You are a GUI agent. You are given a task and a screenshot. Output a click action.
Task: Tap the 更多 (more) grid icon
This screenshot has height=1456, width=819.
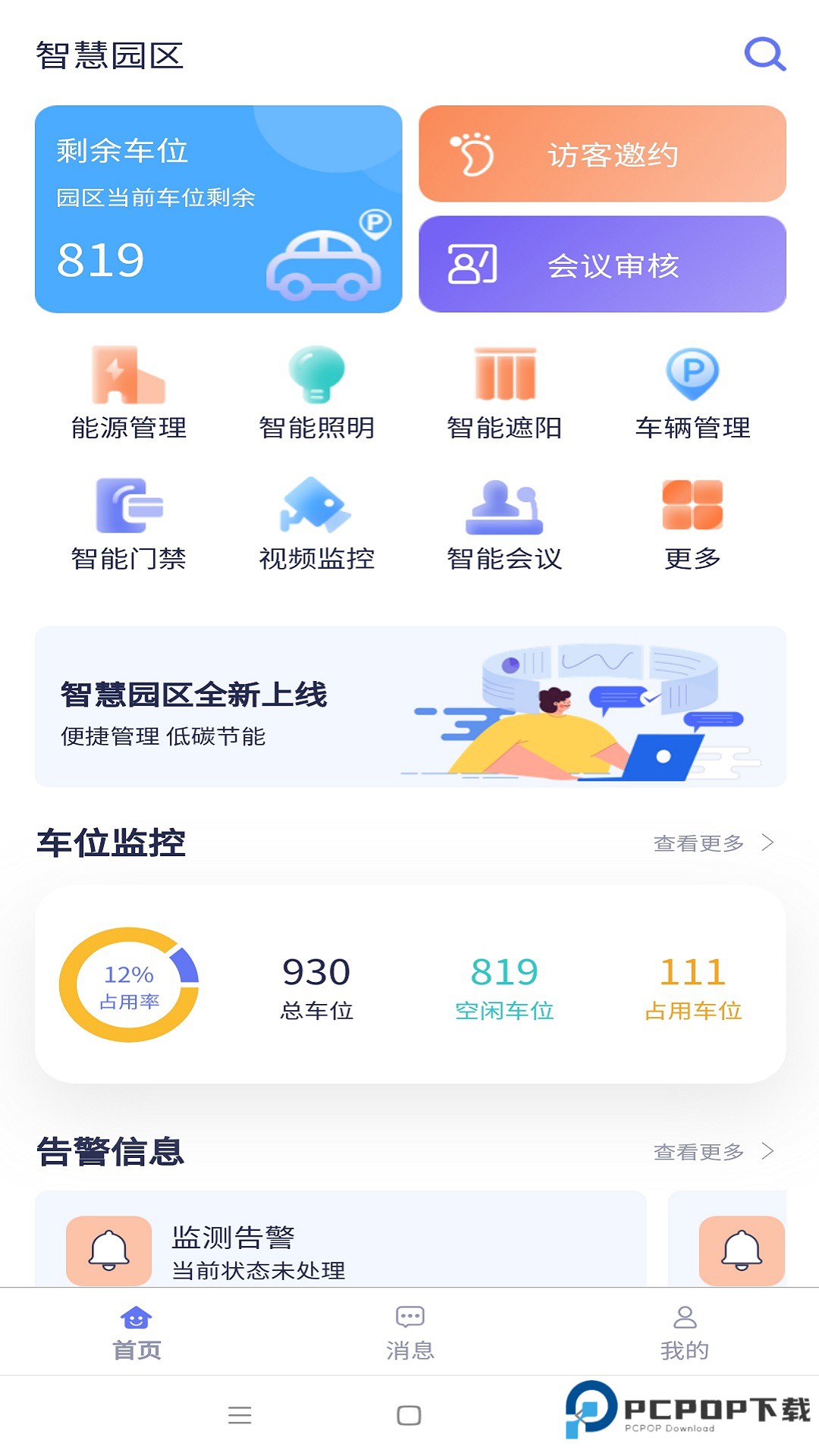[692, 508]
